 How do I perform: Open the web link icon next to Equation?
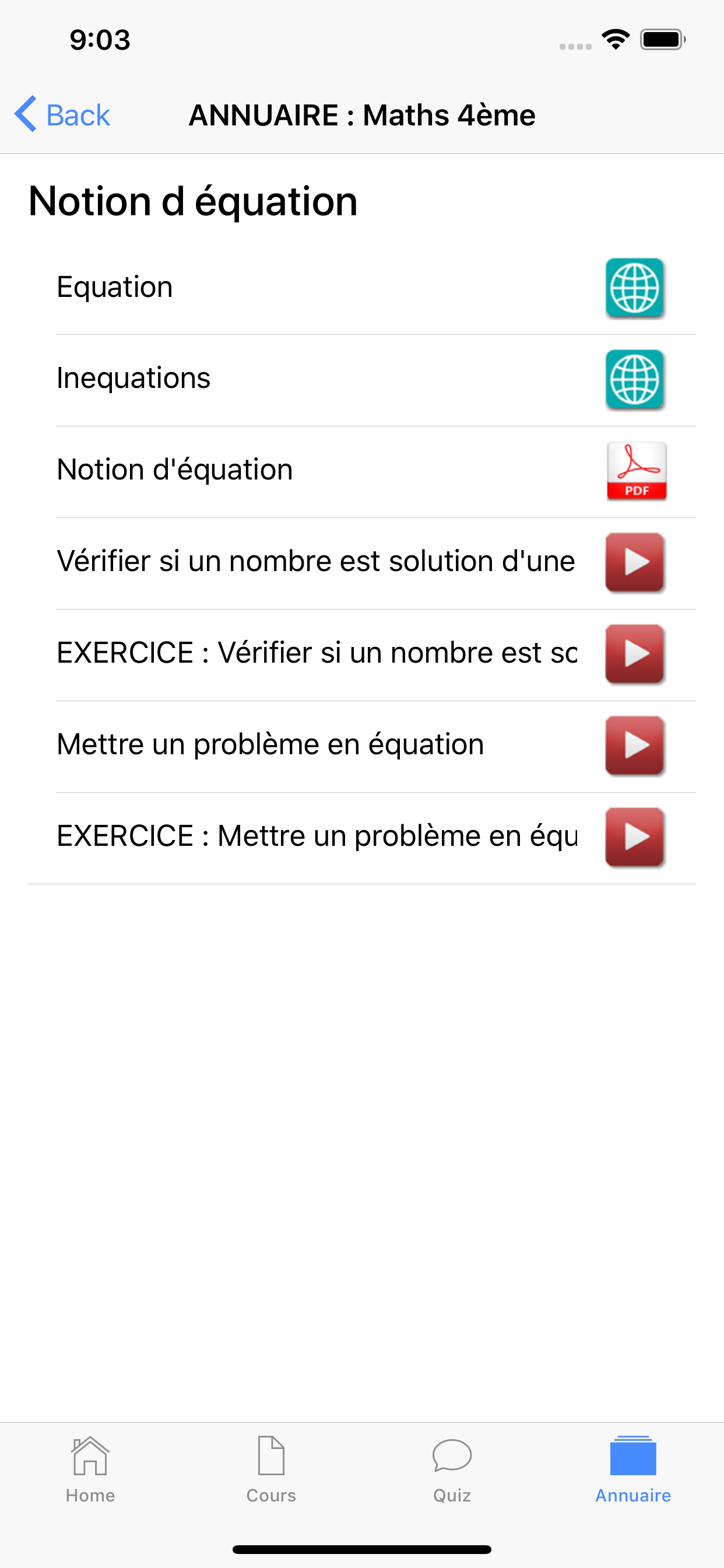point(635,288)
